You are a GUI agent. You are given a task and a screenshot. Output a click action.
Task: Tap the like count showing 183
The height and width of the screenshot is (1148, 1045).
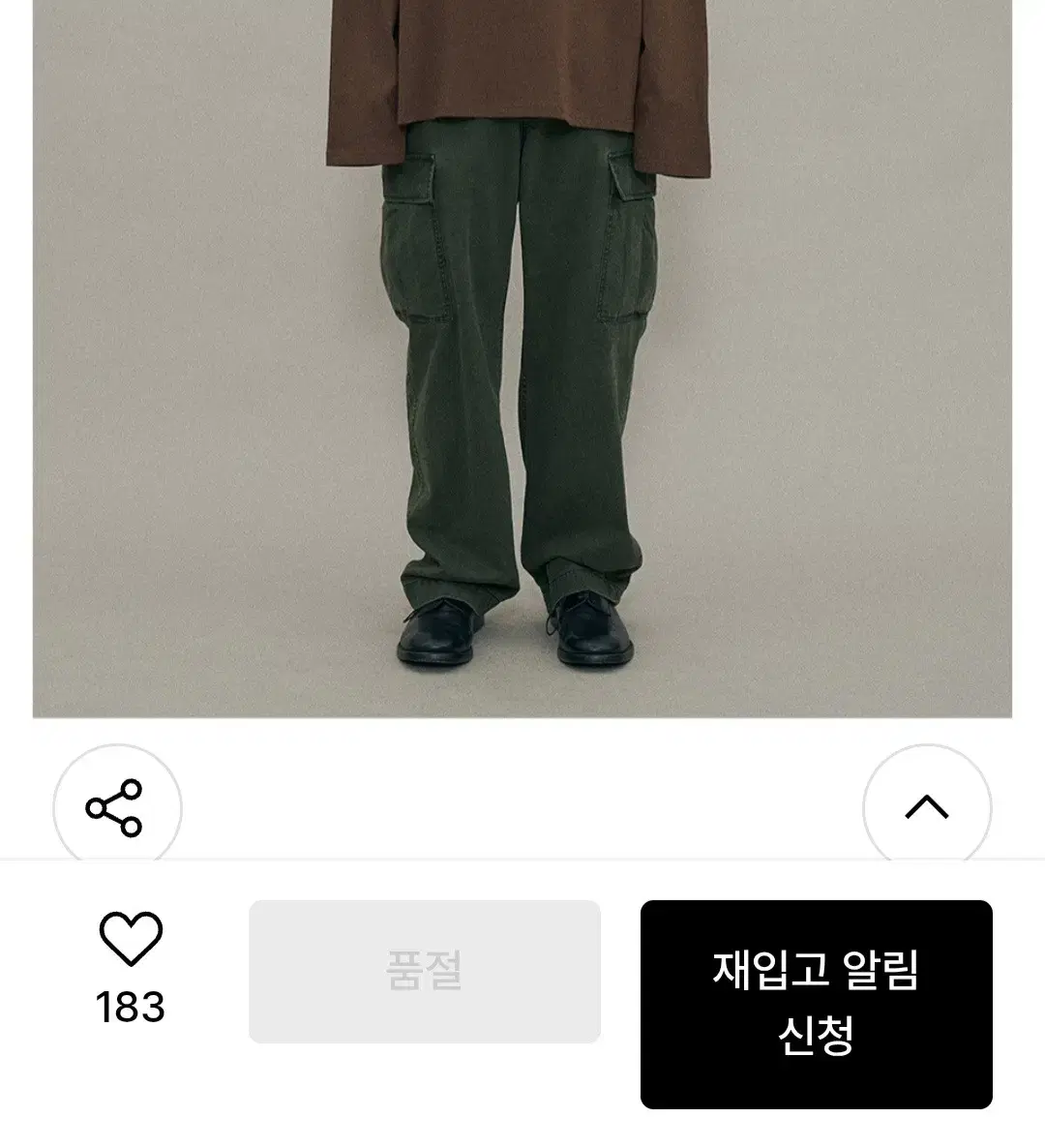tap(132, 1005)
